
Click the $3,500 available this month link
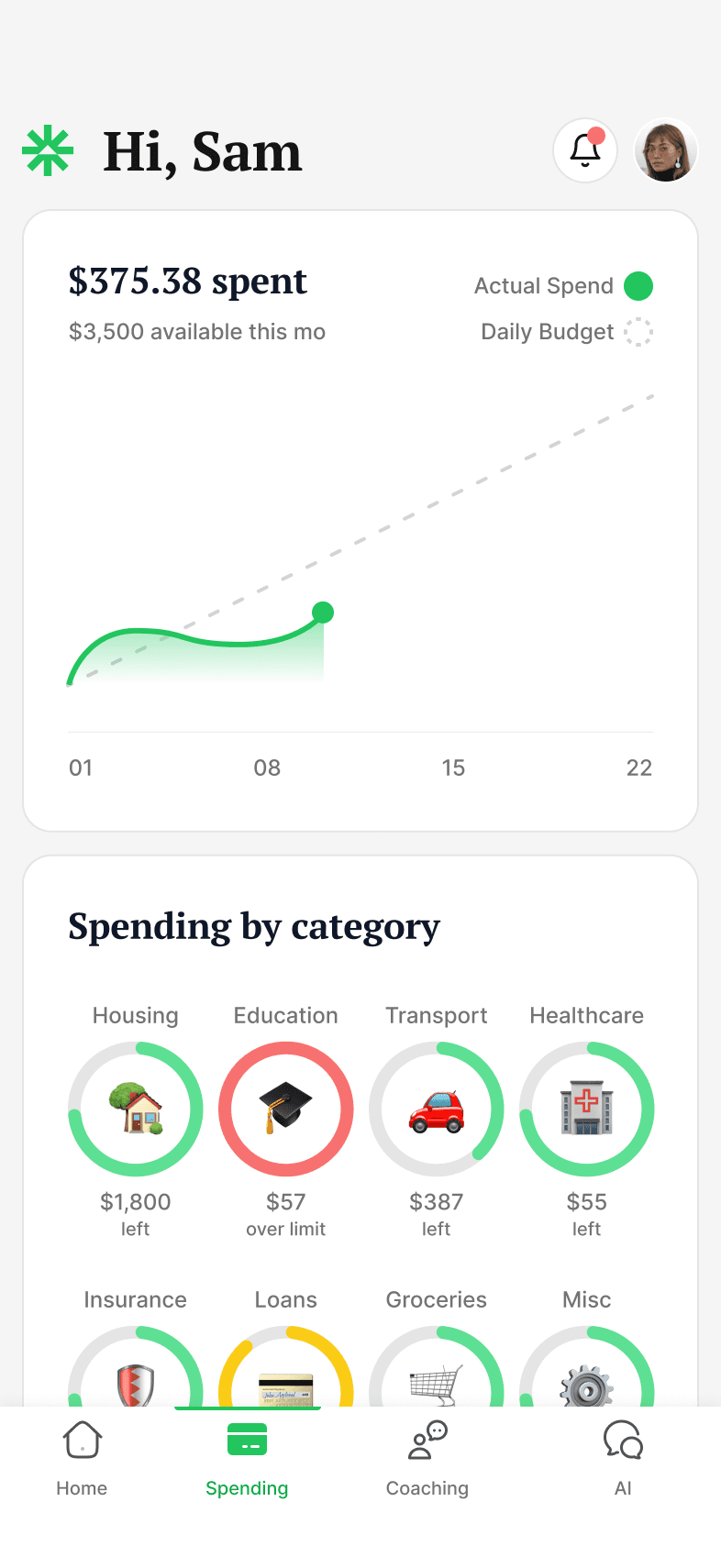(196, 332)
